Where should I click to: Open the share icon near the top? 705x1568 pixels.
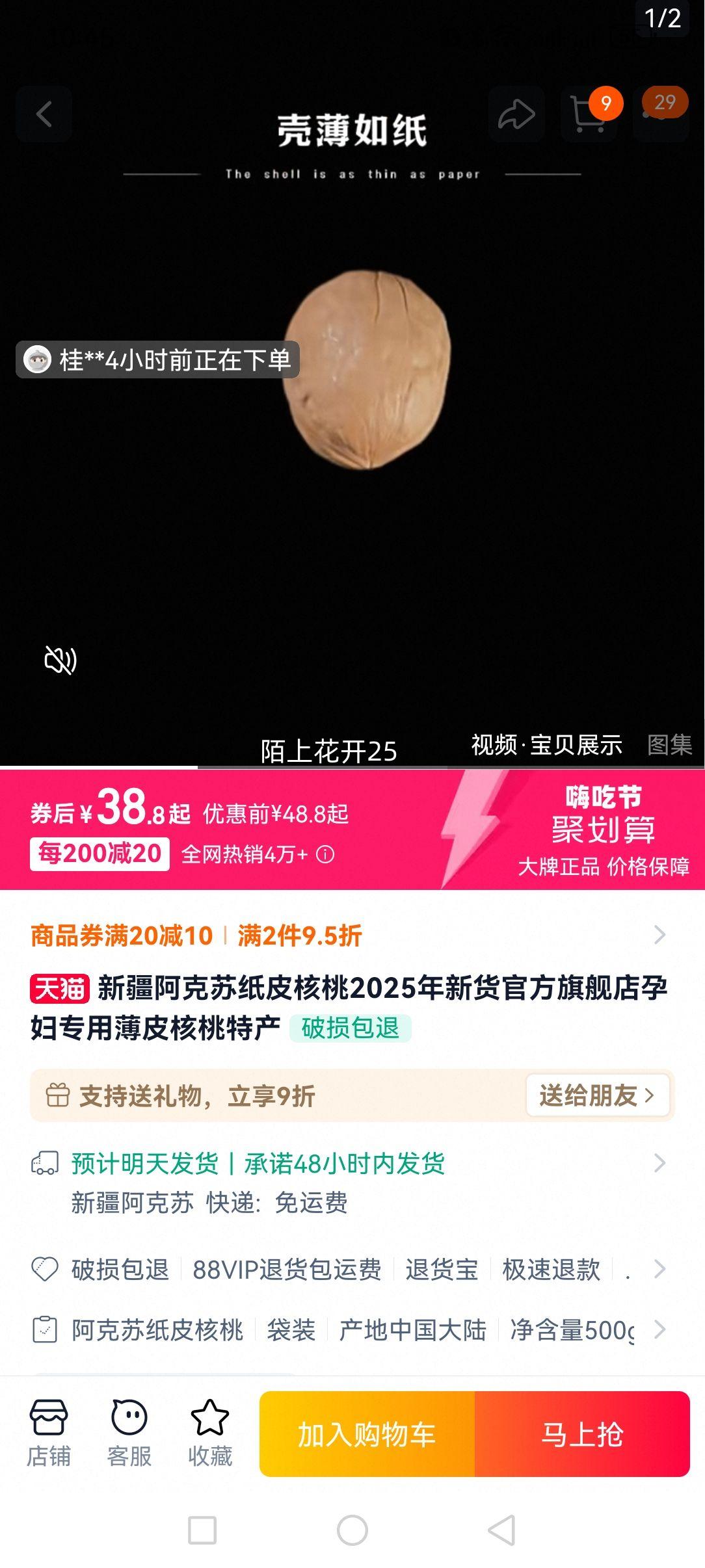516,114
